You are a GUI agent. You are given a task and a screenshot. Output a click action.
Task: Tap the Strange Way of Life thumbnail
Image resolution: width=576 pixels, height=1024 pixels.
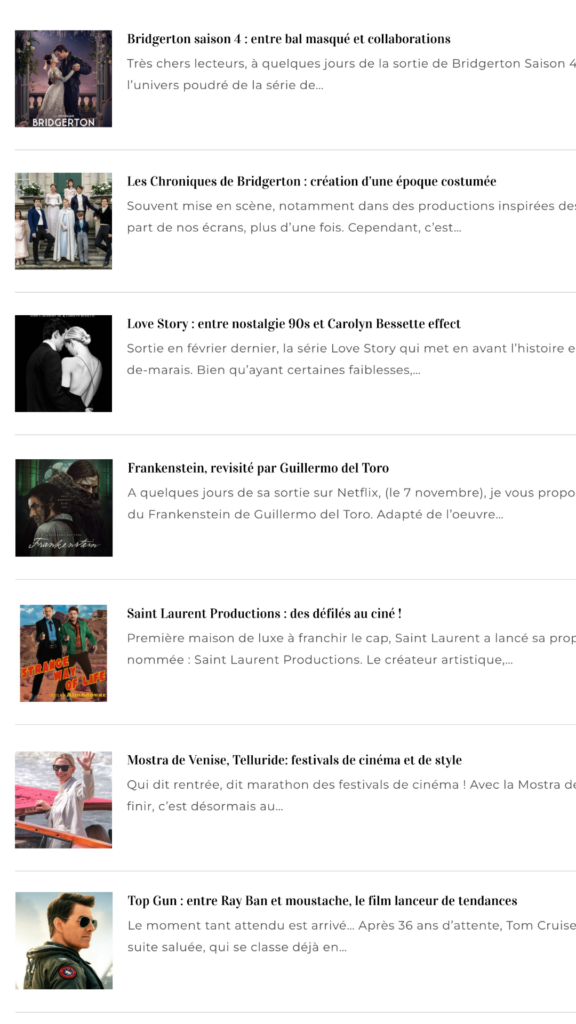pos(63,653)
